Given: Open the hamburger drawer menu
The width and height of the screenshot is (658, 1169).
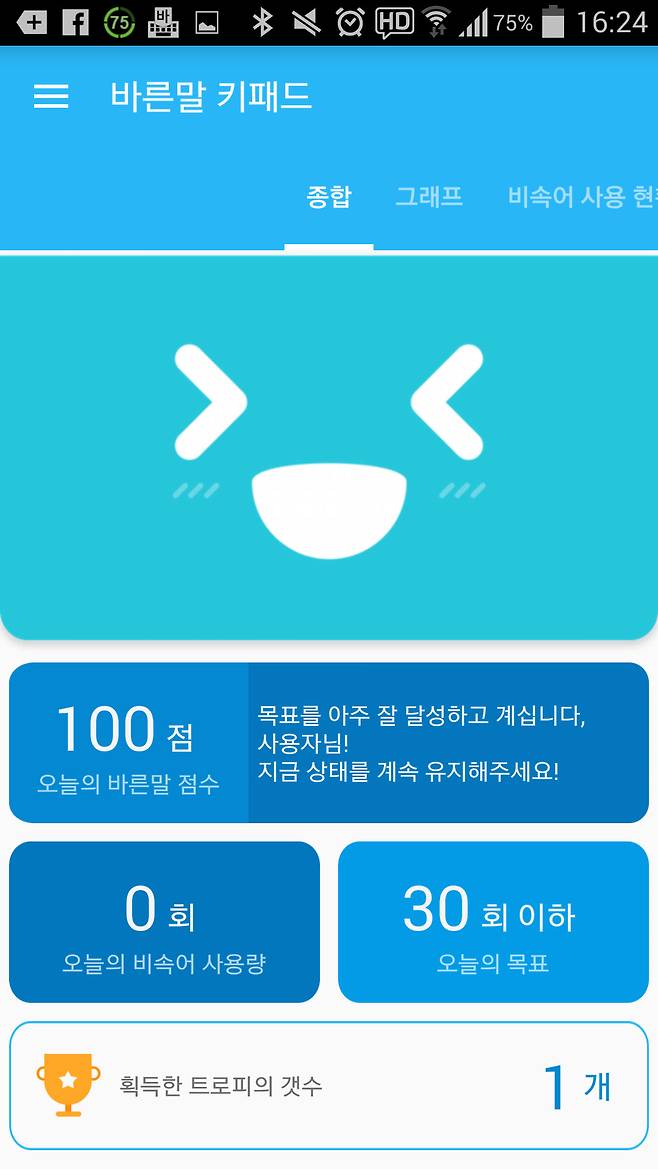Looking at the screenshot, I should [51, 97].
